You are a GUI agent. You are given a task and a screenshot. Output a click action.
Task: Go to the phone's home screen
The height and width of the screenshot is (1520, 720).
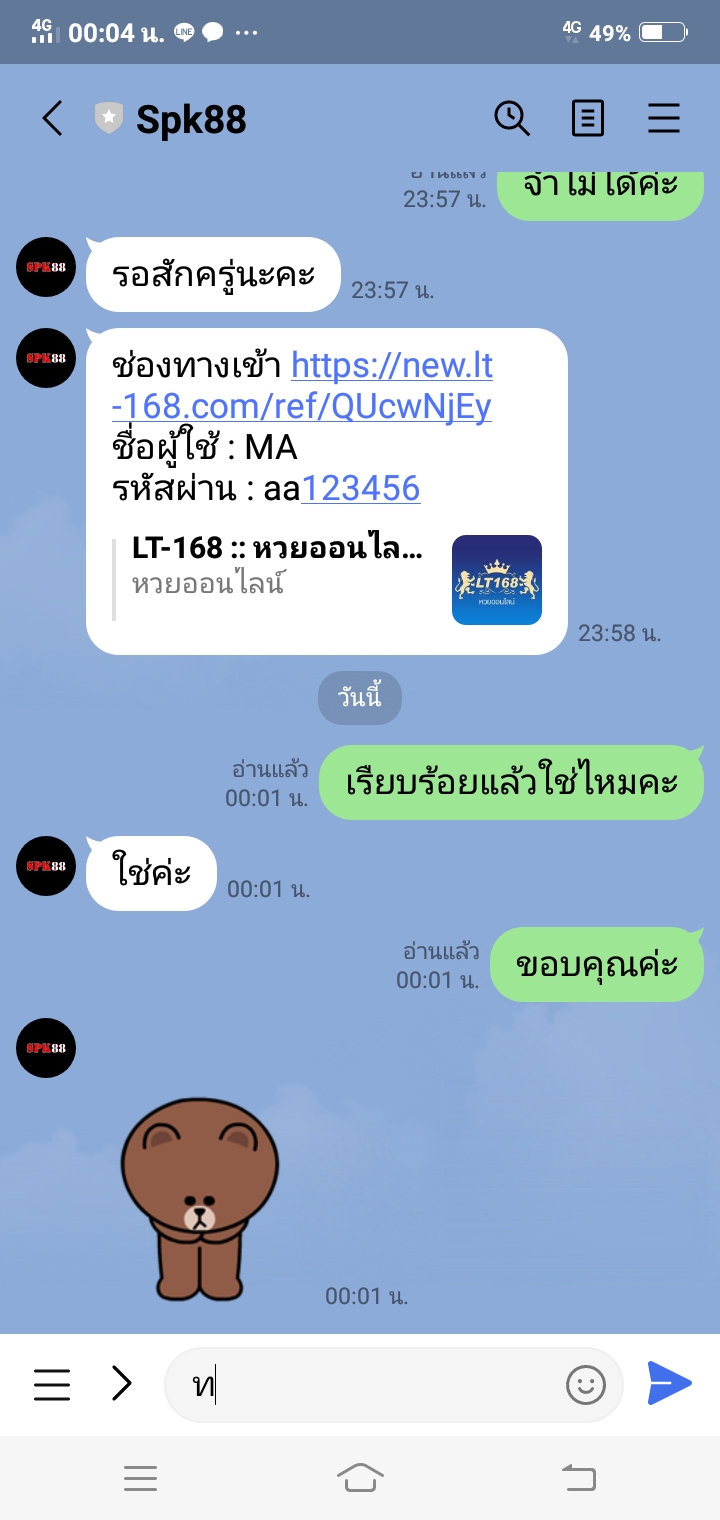coord(360,1477)
